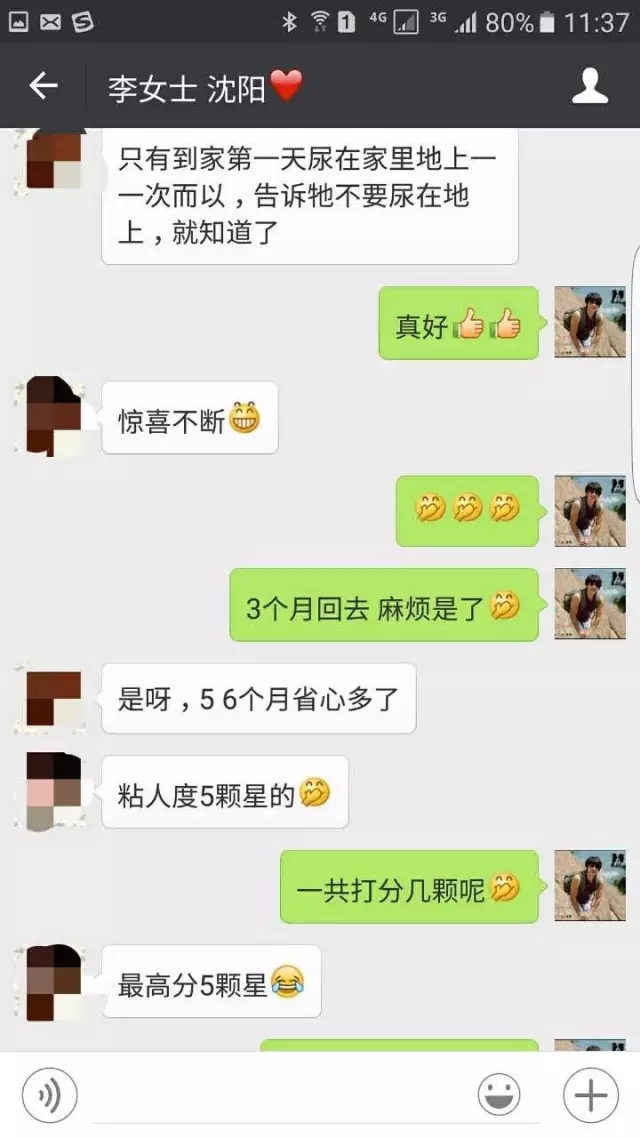Tap the contact's avatar beside 最高分5颗星
Image resolution: width=640 pixels, height=1138 pixels.
[x=54, y=981]
